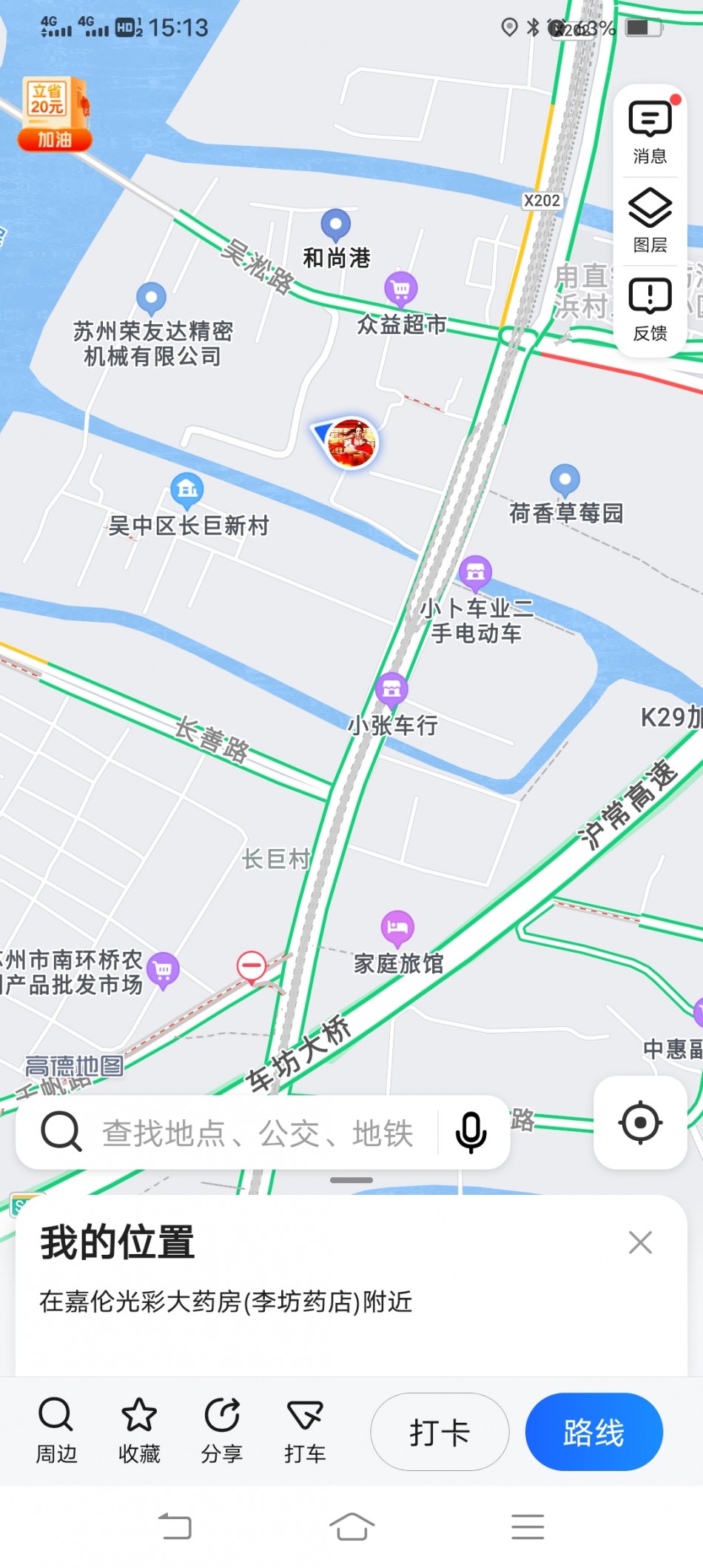The width and height of the screenshot is (703, 1568).
Task: Start voice search with the microphone
Action: tap(471, 1133)
